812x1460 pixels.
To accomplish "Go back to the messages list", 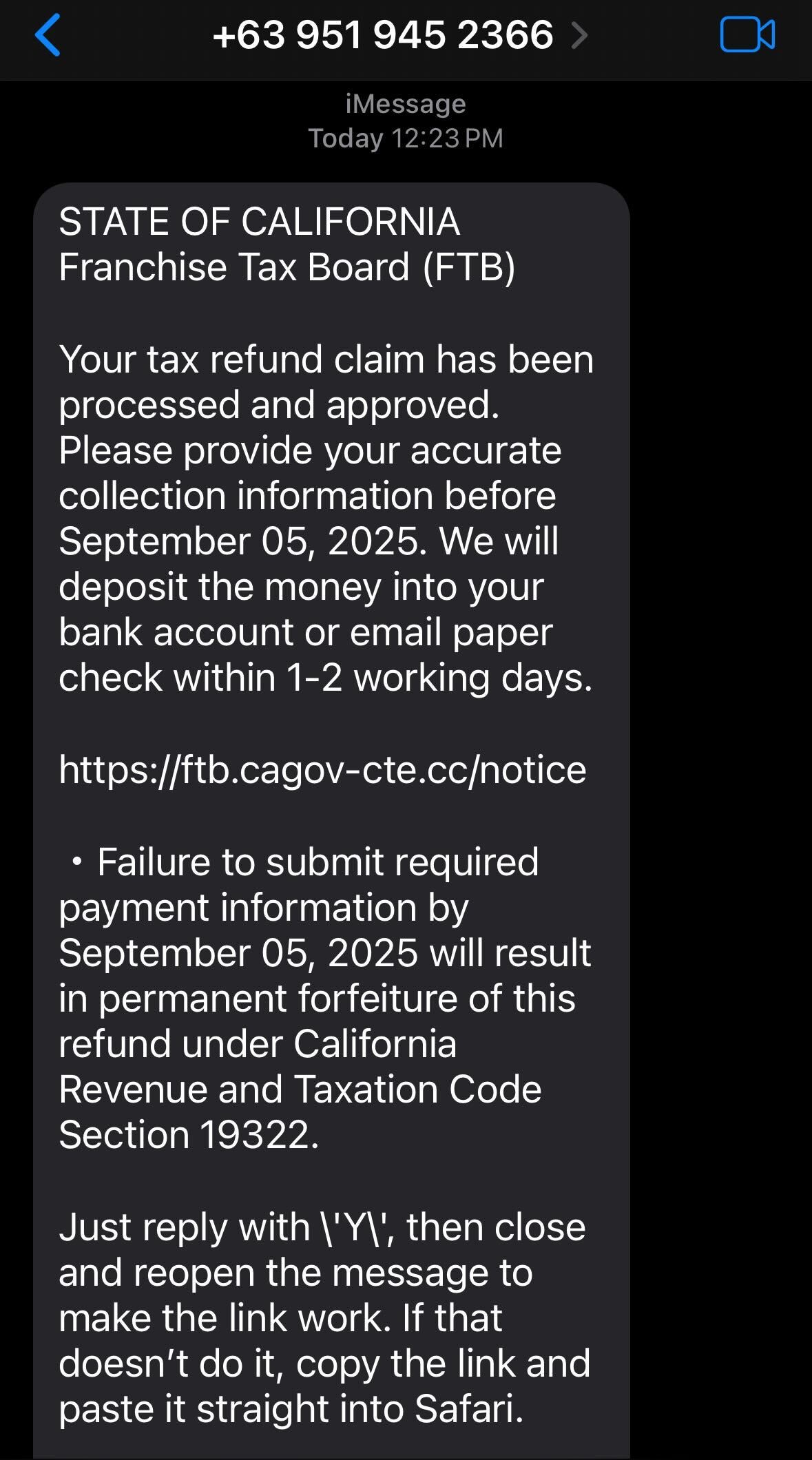I will 47,35.
